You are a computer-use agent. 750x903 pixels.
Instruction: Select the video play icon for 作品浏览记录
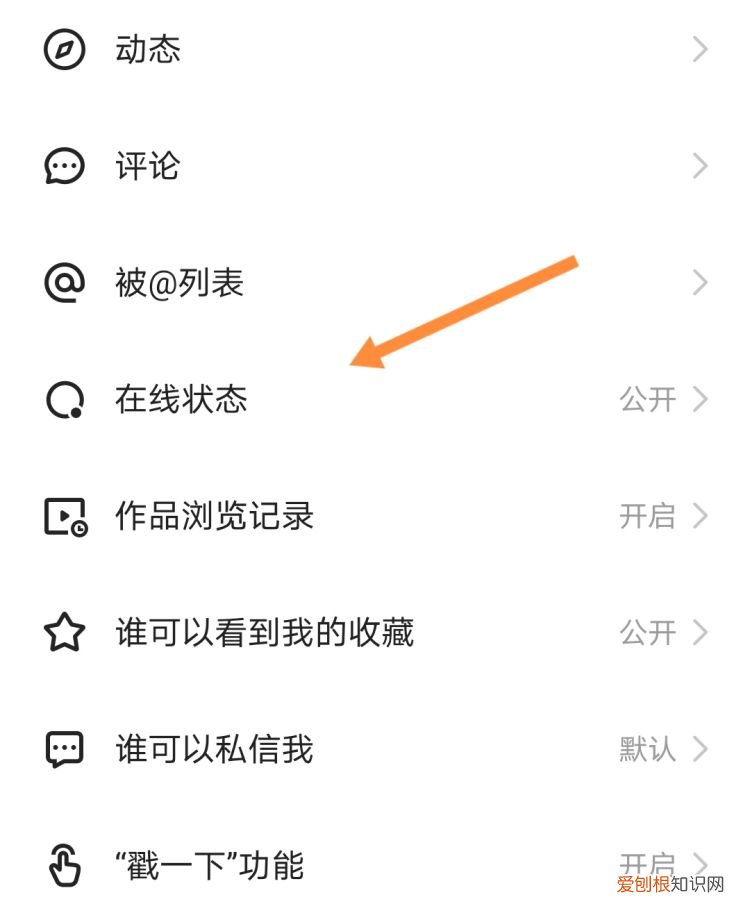pyautogui.click(x=64, y=516)
